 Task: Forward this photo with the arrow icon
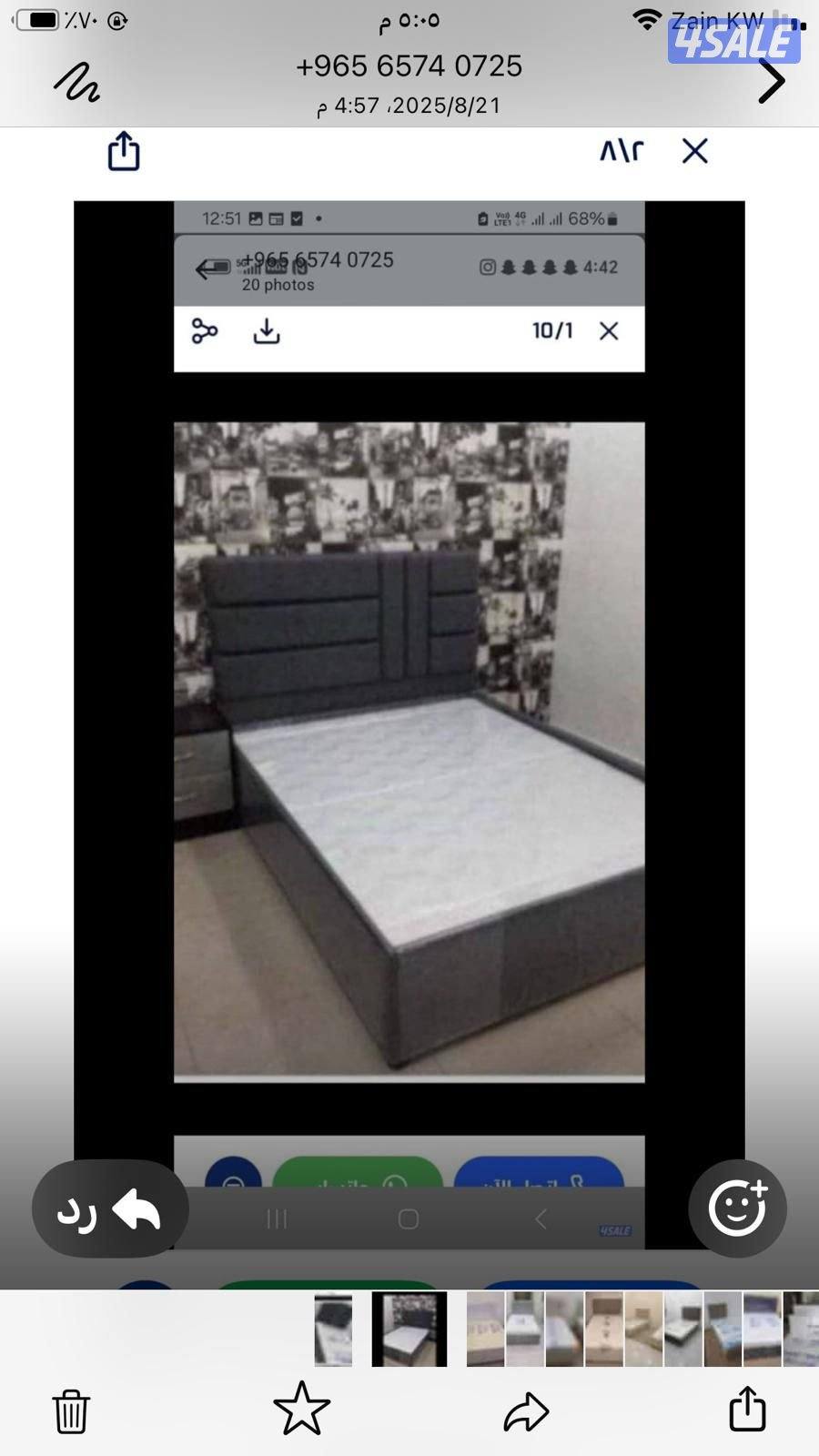click(x=526, y=1410)
